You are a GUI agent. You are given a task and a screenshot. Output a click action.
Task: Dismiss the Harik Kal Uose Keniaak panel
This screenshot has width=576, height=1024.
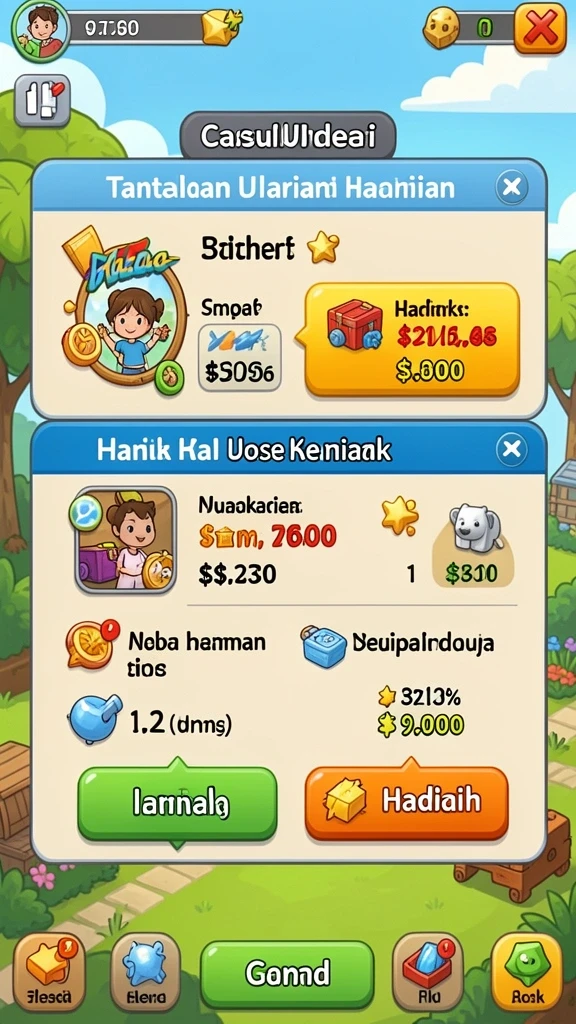(x=512, y=449)
